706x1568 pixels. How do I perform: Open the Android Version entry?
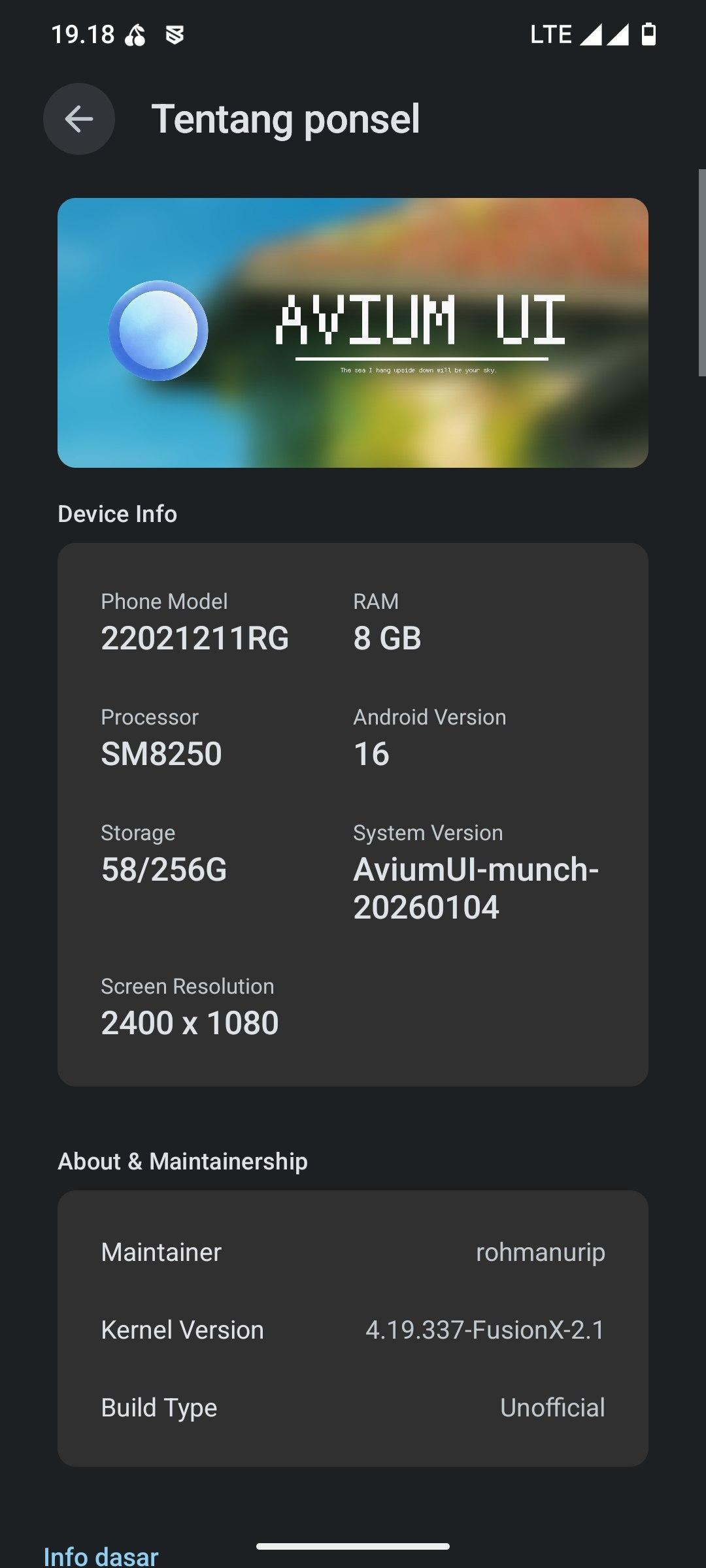(429, 738)
